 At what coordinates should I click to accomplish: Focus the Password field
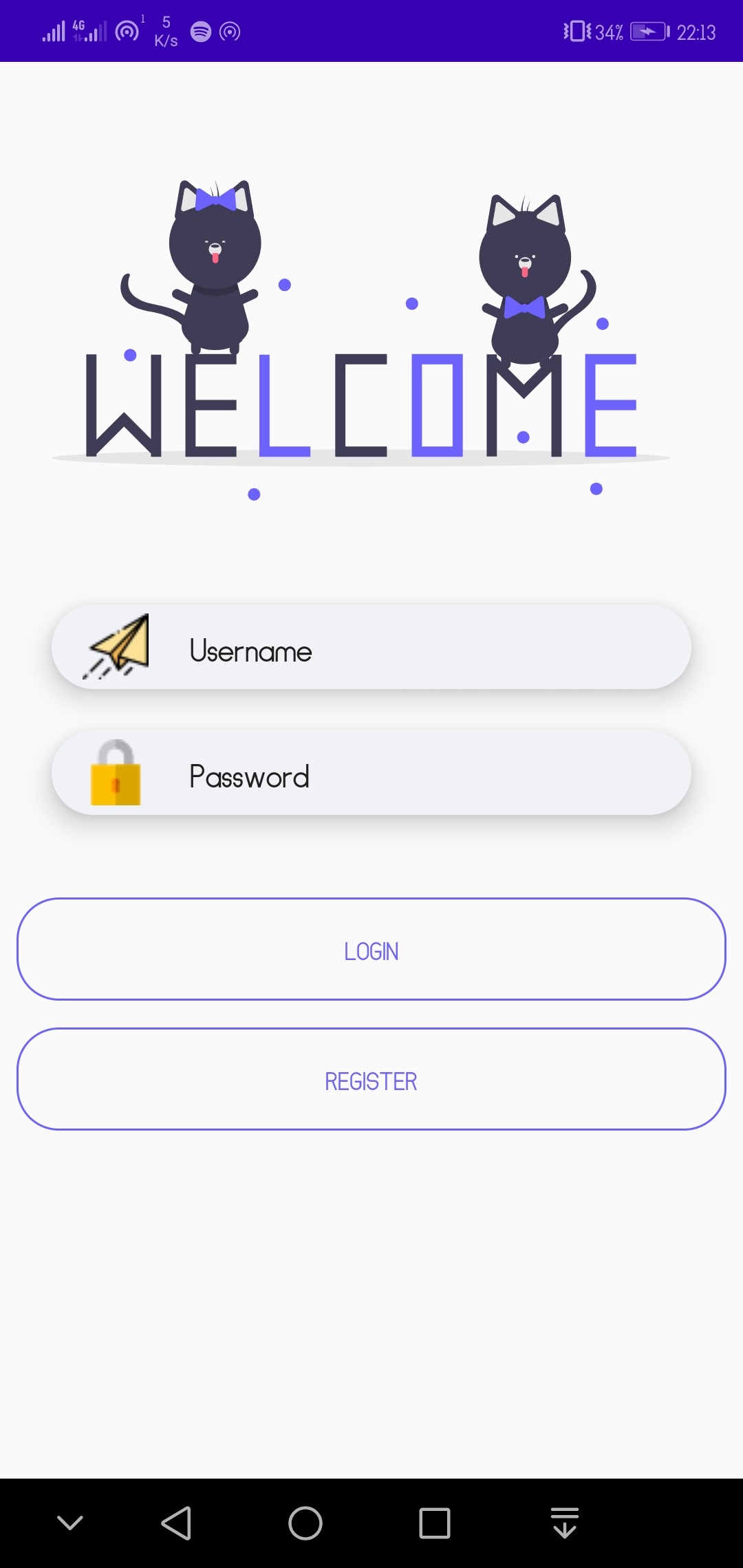pos(413,774)
